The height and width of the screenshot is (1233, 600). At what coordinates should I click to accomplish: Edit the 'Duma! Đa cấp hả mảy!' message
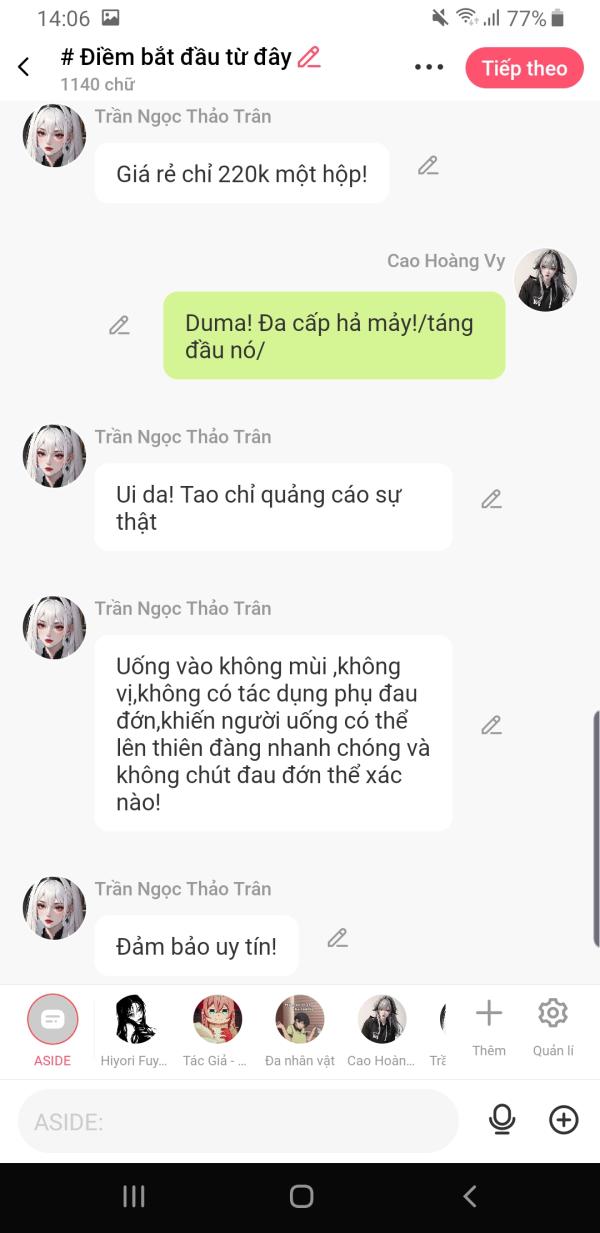(120, 325)
